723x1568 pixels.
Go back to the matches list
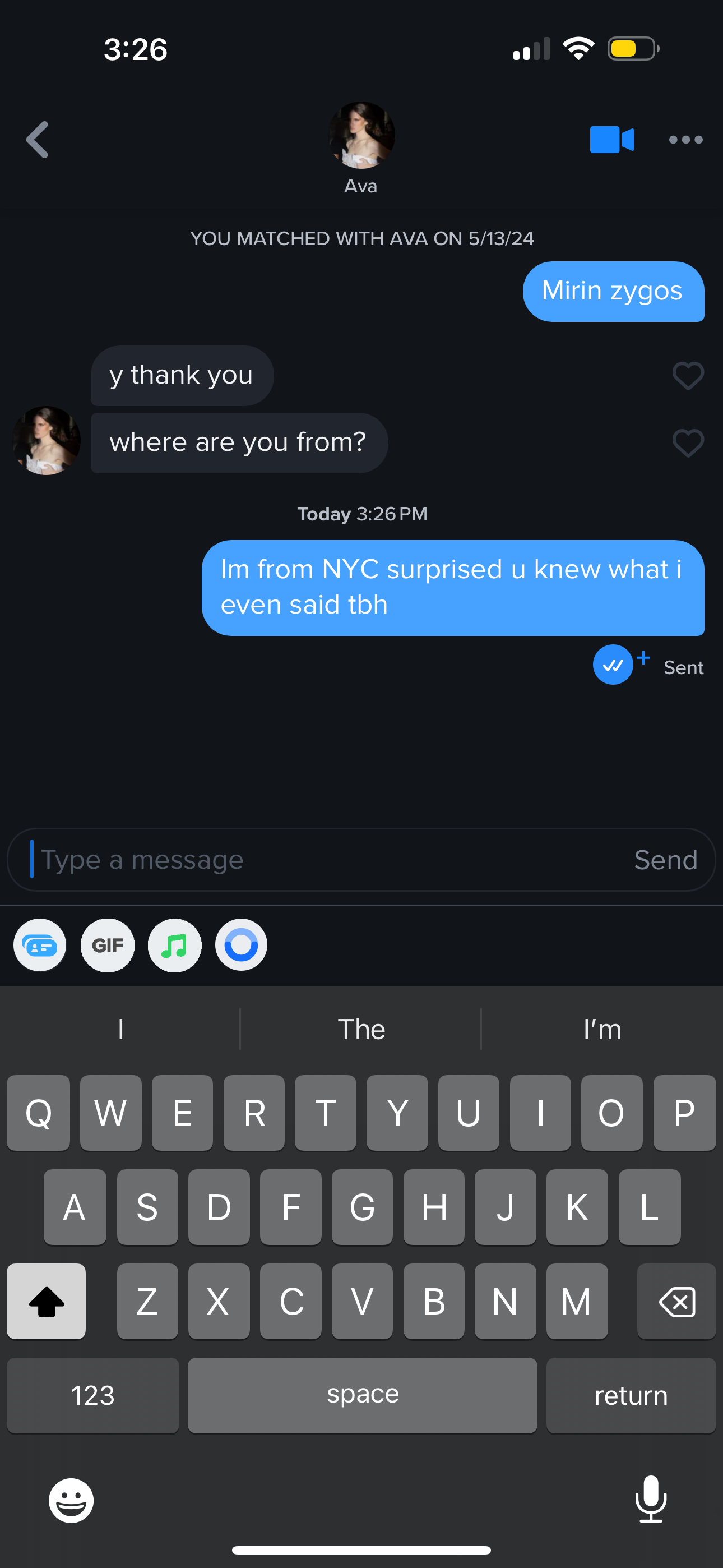38,140
